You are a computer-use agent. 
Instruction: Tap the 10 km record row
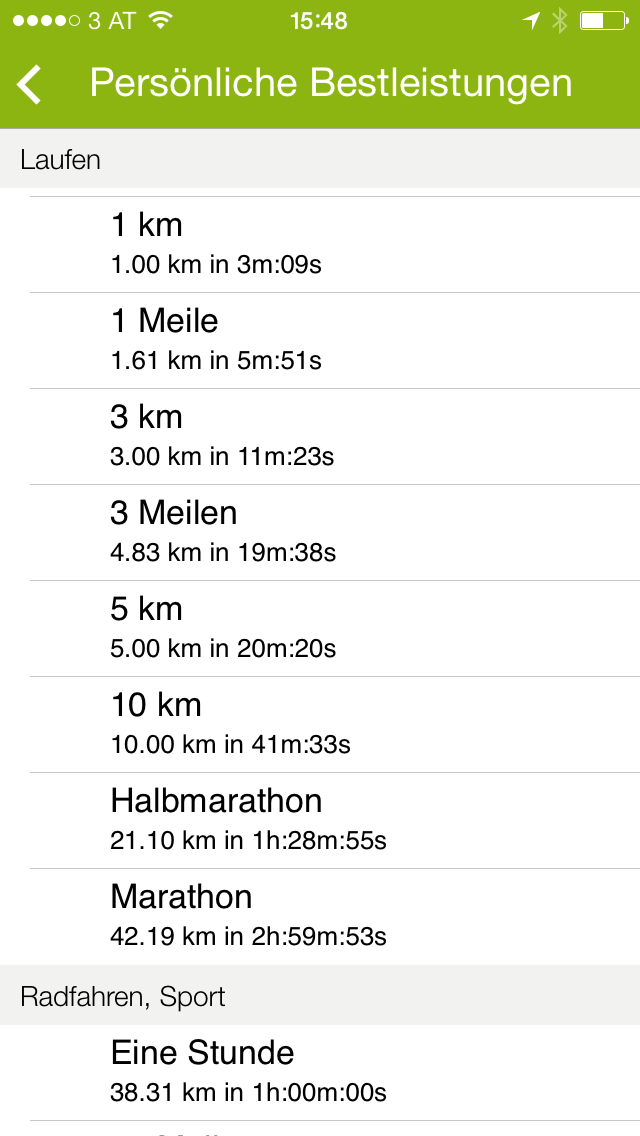[320, 724]
